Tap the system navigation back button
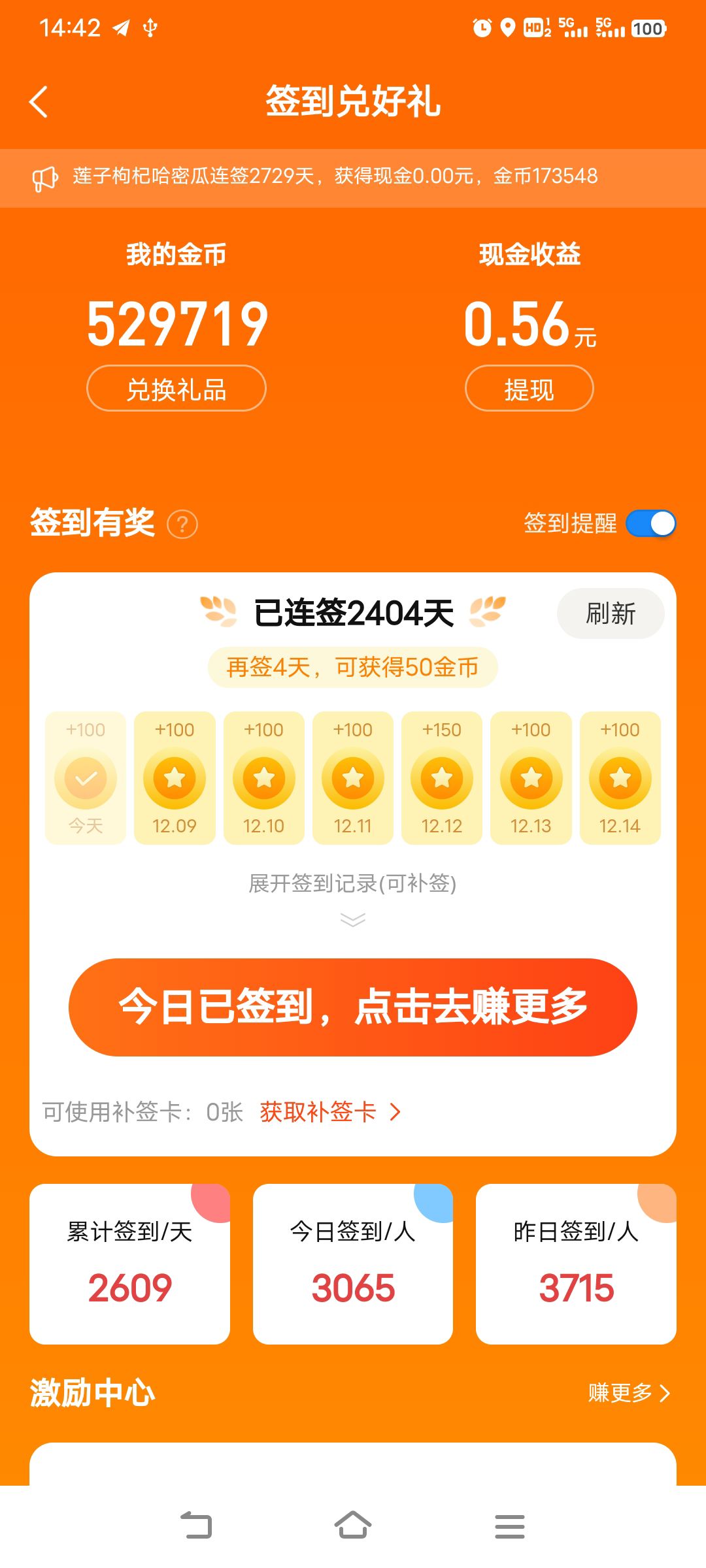The width and height of the screenshot is (706, 1568). click(196, 1526)
